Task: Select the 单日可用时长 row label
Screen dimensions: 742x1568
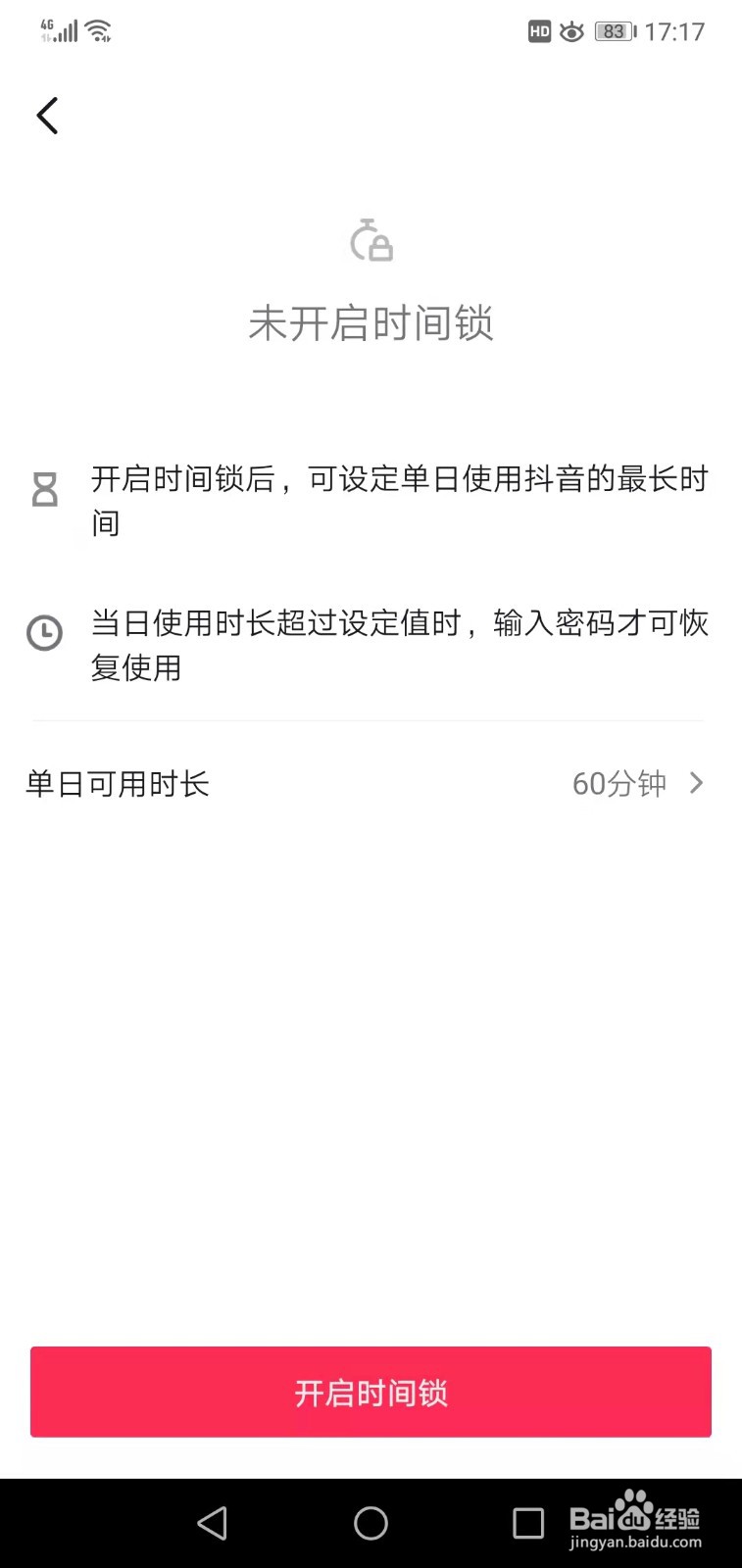Action: (117, 783)
